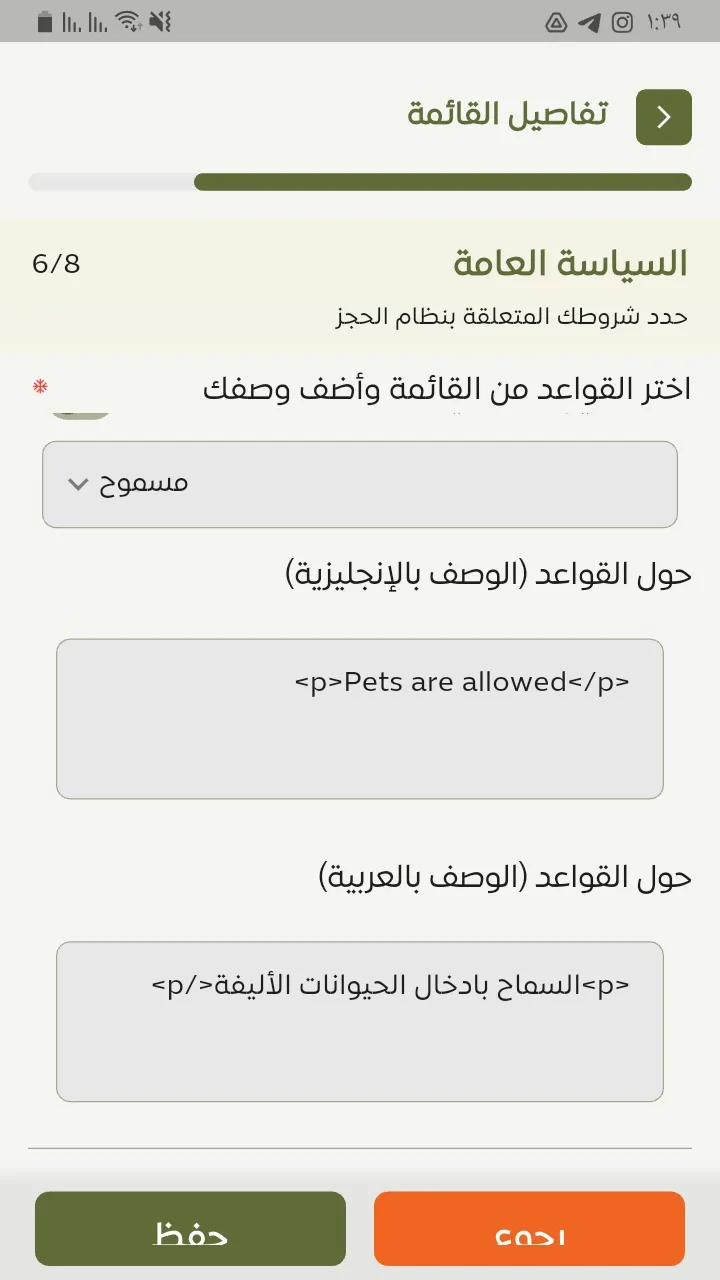Open the مسموح rule dropdown
The height and width of the screenshot is (1280, 720).
pos(360,485)
